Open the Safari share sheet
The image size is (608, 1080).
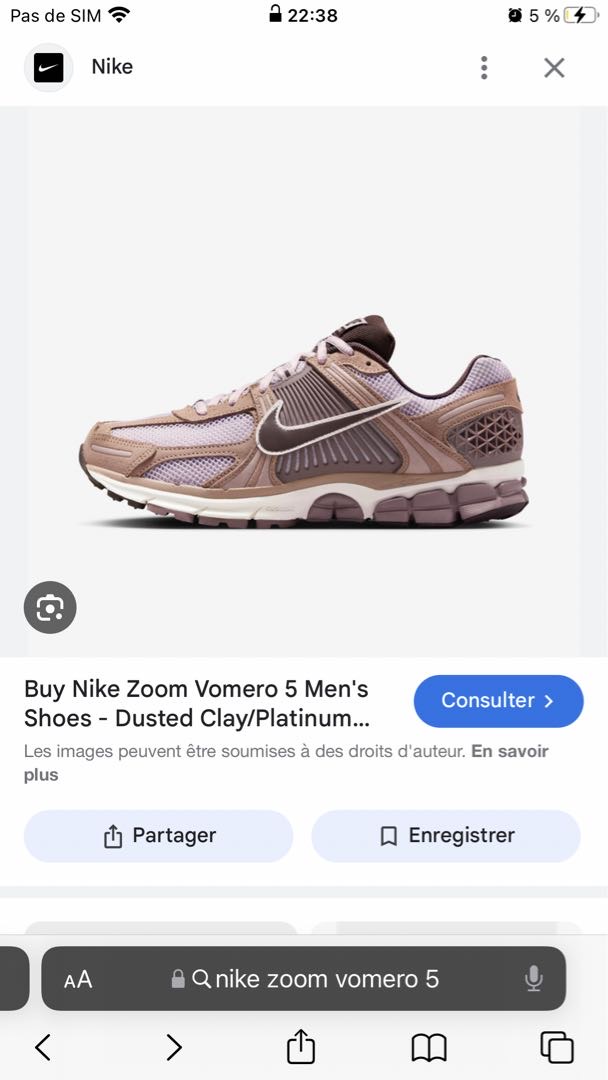pyautogui.click(x=301, y=1047)
